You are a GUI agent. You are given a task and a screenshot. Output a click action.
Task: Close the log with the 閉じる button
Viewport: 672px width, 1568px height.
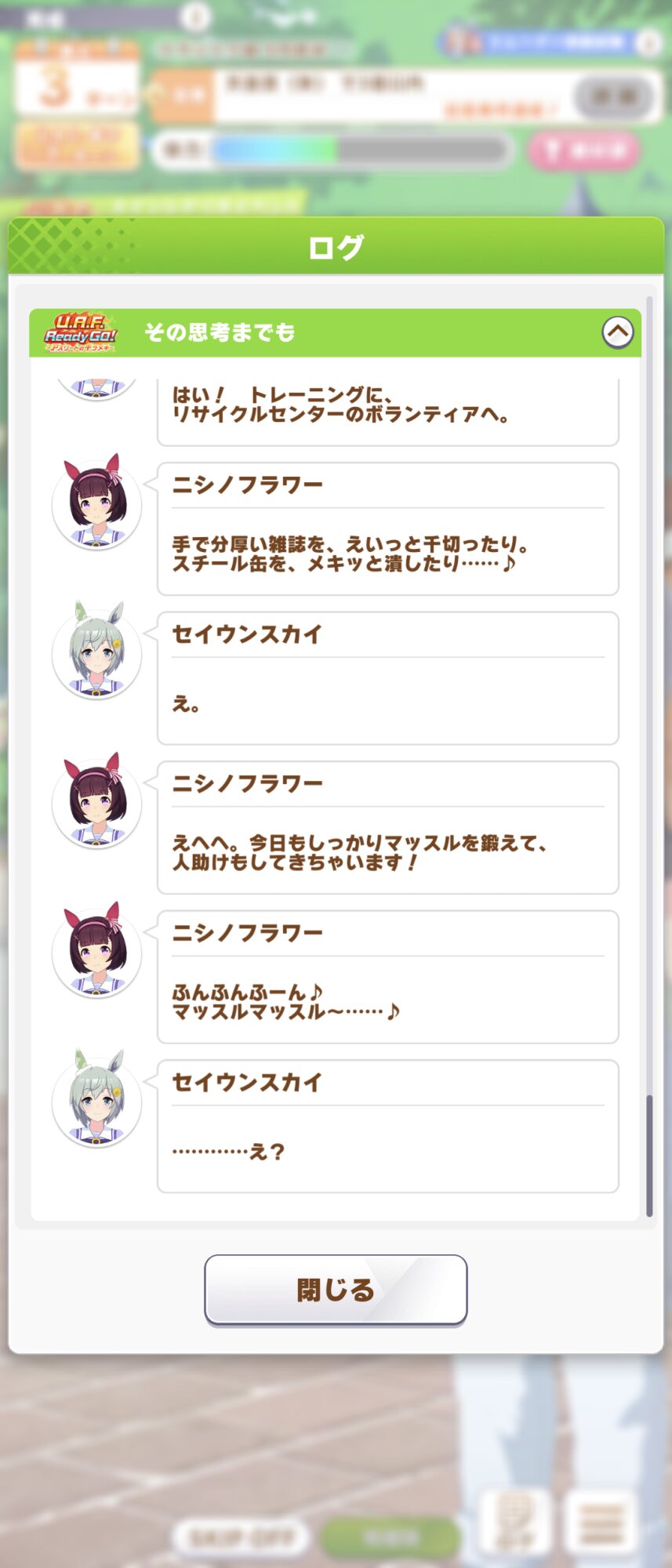coord(336,1290)
